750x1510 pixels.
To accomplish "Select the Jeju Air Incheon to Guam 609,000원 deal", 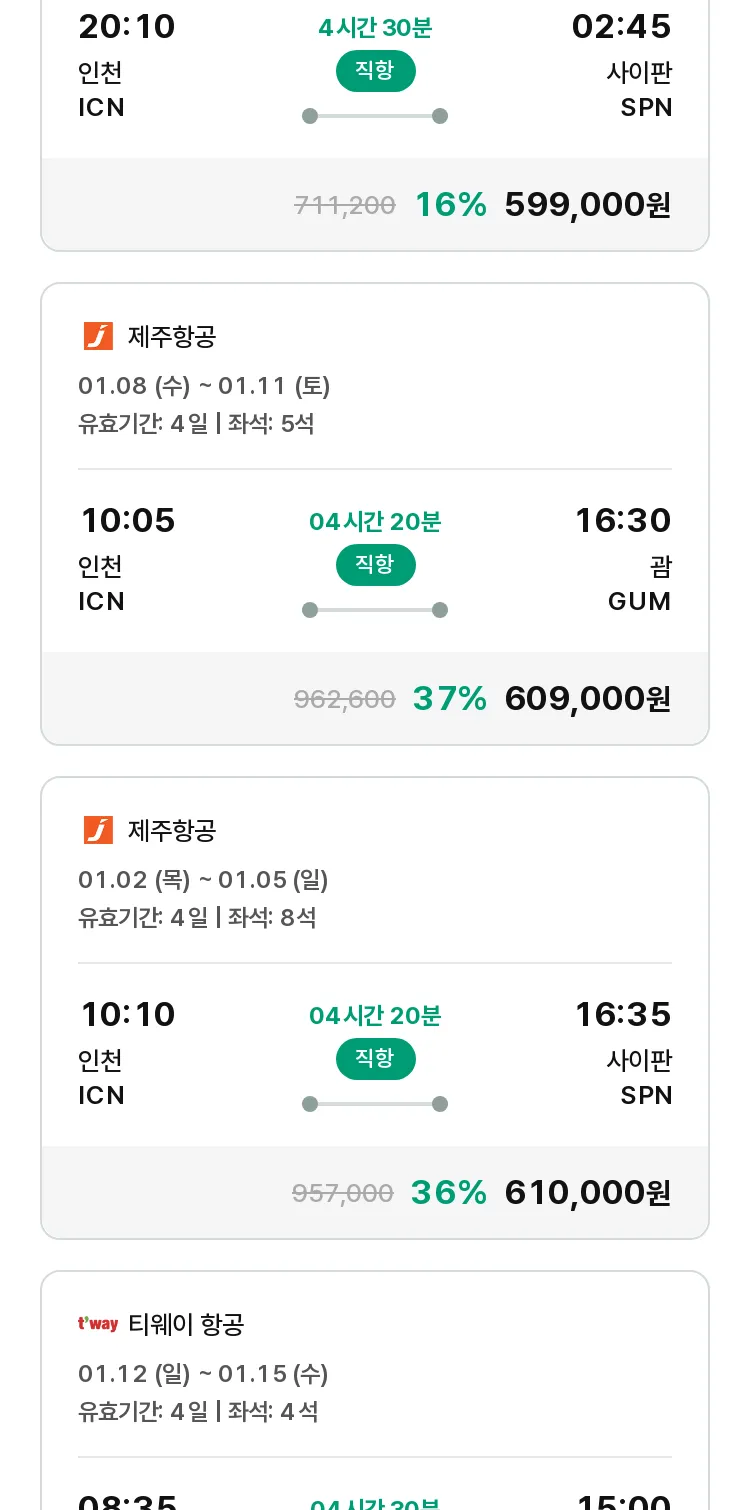I will pyautogui.click(x=375, y=514).
